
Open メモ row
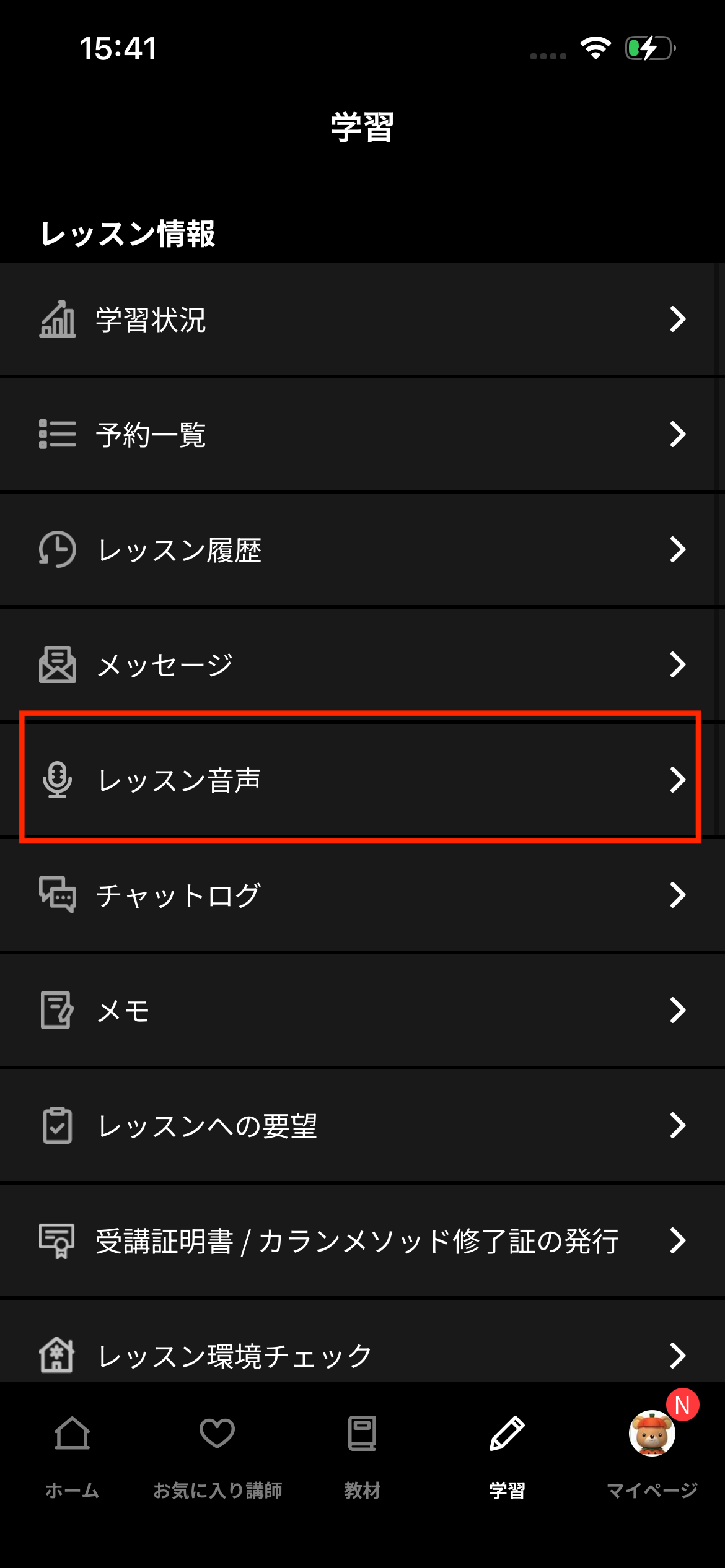coord(362,1011)
